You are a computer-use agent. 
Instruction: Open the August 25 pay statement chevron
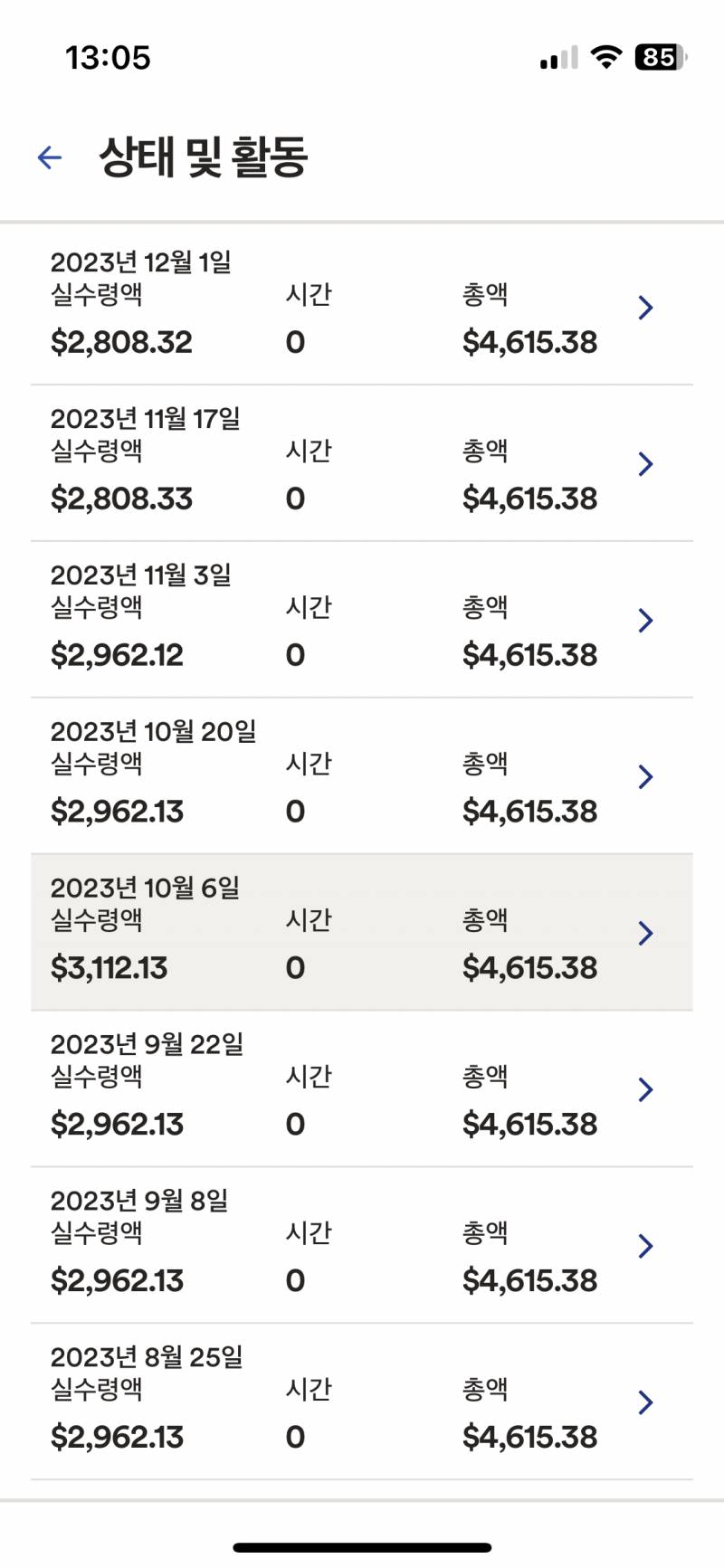tap(645, 1402)
